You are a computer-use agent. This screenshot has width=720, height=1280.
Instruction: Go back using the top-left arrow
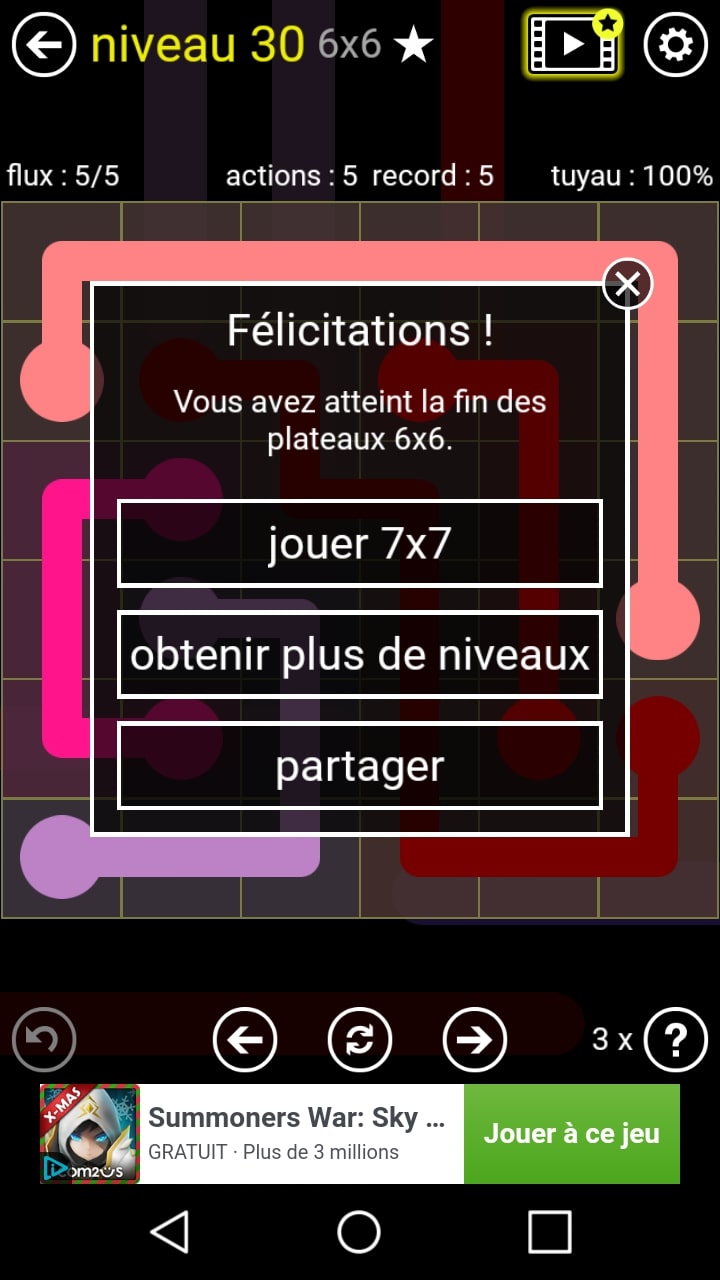coord(44,45)
